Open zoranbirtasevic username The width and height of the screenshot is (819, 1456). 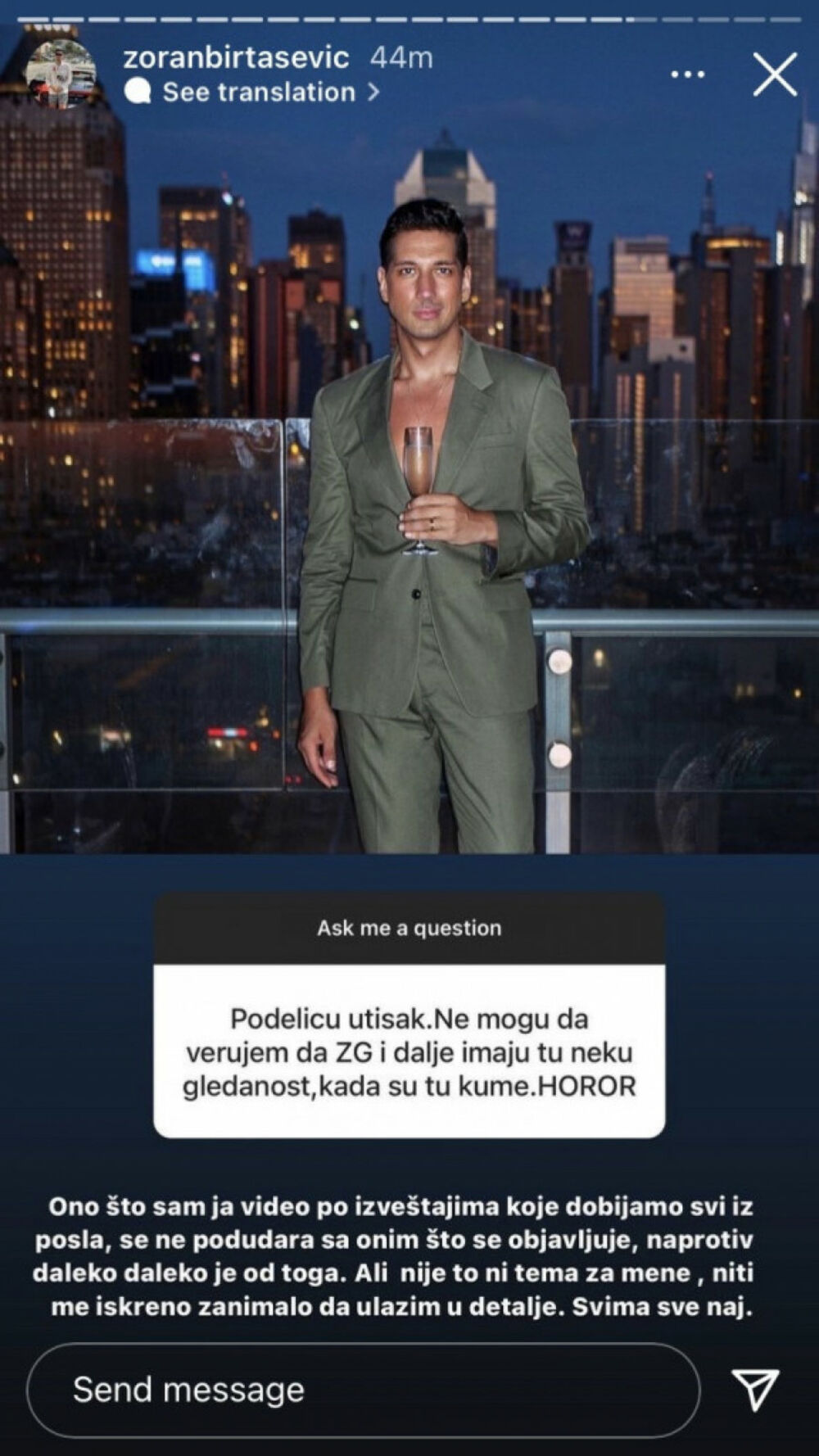pos(236,57)
